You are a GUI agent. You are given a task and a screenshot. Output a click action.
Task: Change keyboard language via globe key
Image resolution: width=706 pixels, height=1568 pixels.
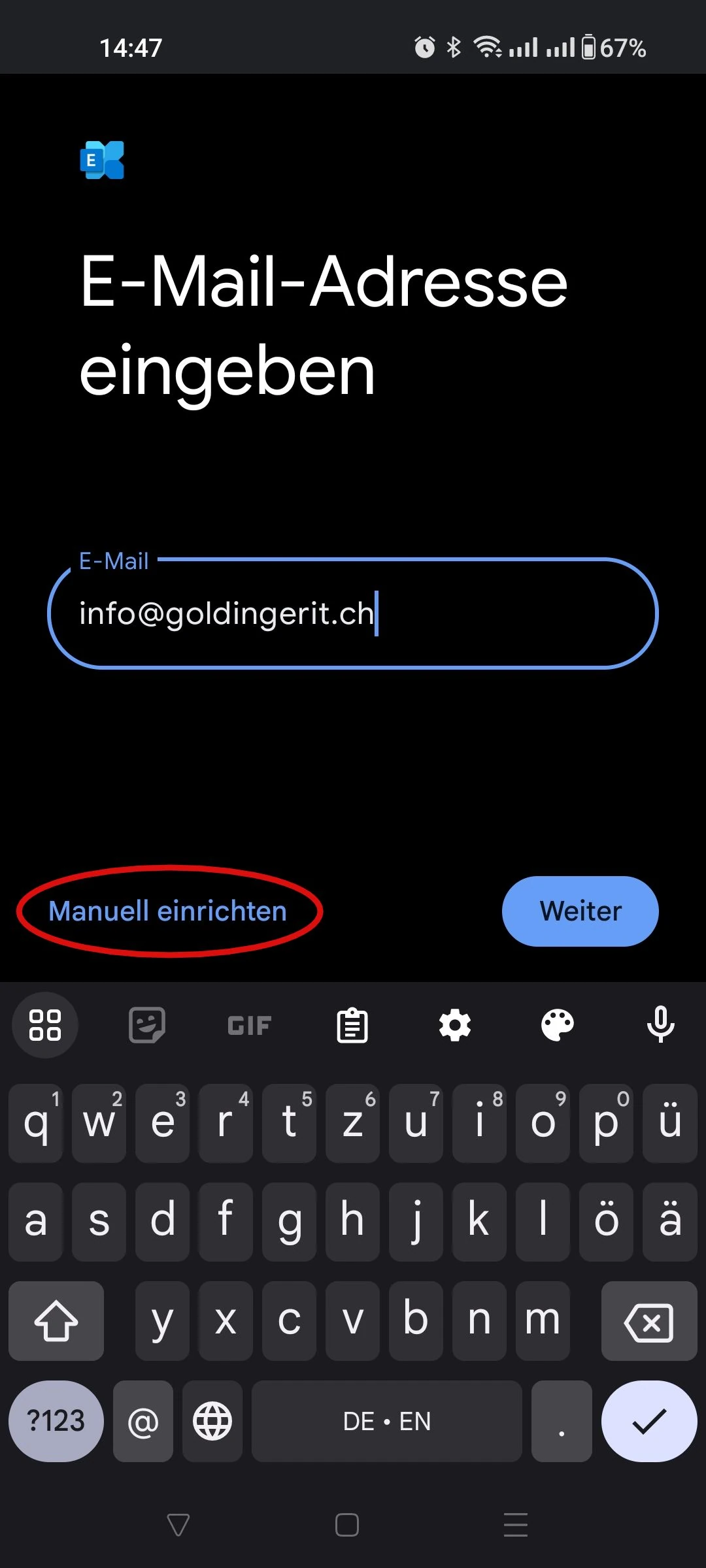coord(212,1421)
